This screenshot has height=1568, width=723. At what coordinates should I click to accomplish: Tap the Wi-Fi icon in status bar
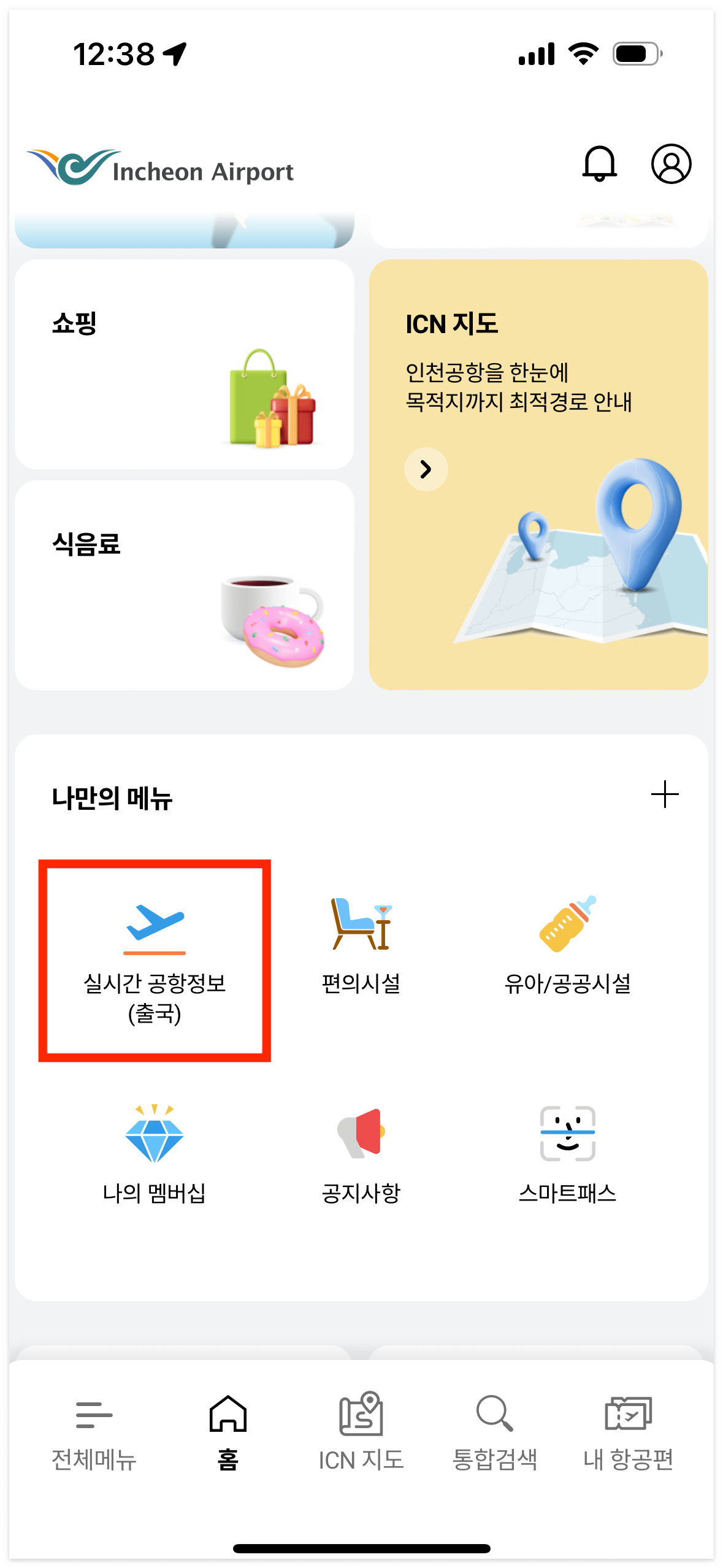tap(581, 54)
